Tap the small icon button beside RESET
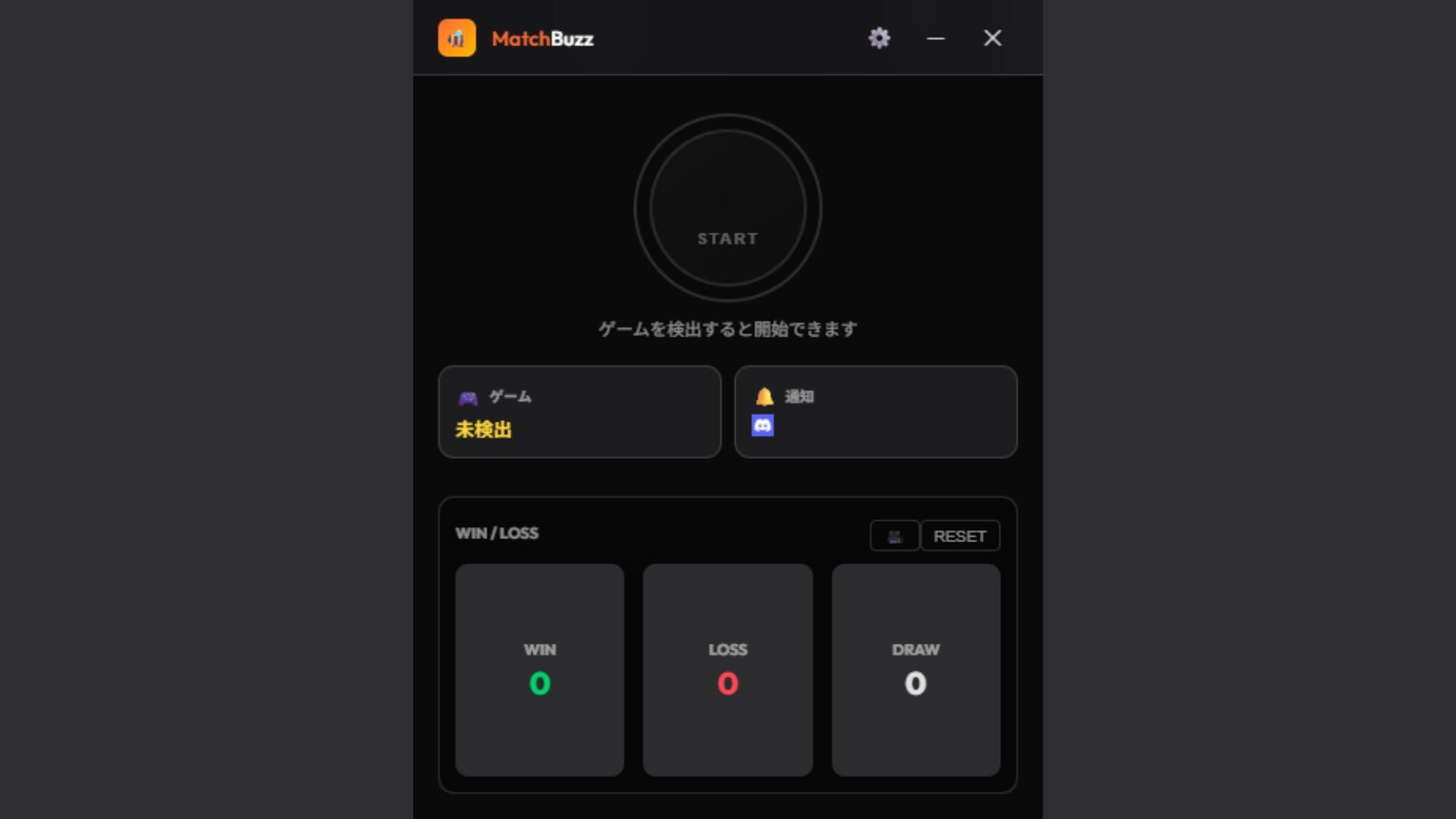Viewport: 1456px width, 819px height. 895,536
